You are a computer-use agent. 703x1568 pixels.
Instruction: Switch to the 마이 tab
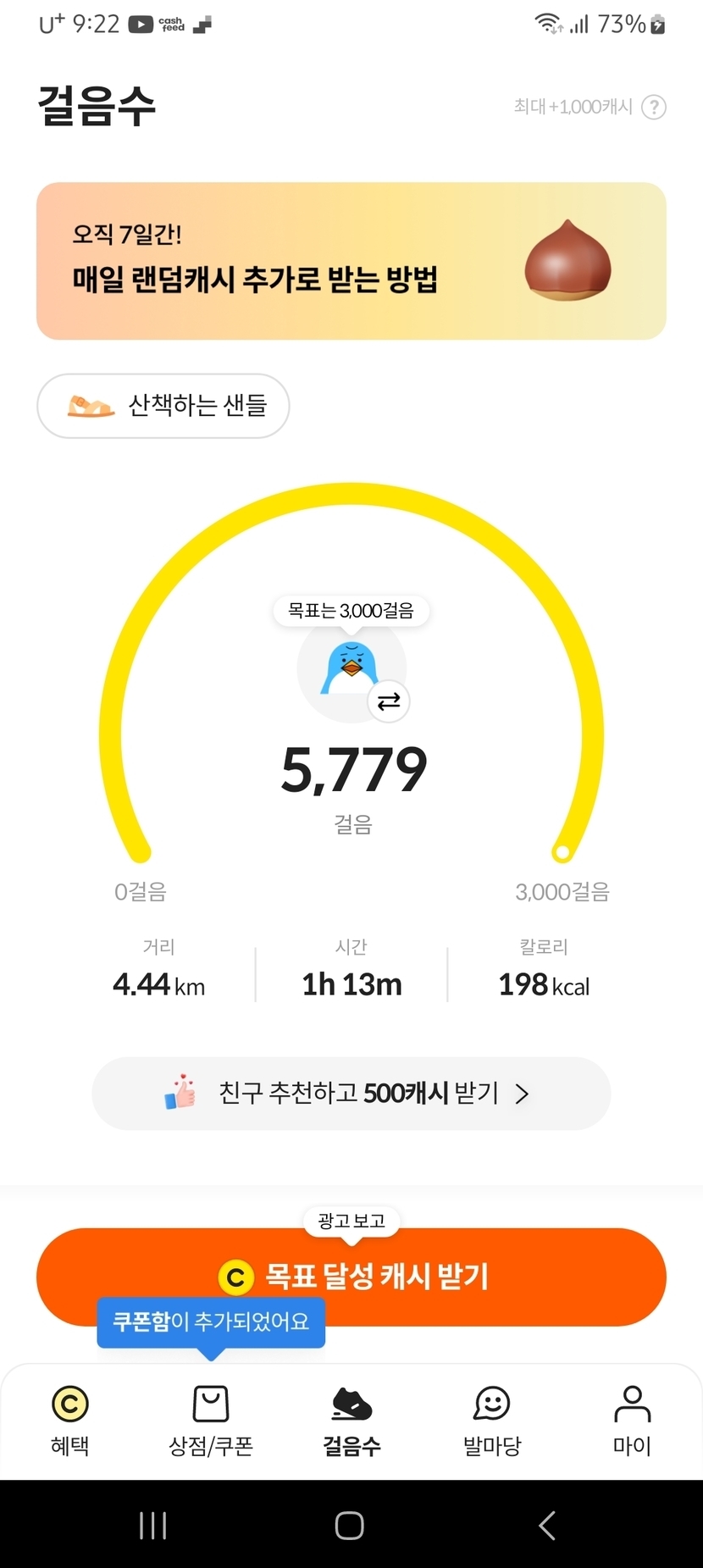[632, 1421]
